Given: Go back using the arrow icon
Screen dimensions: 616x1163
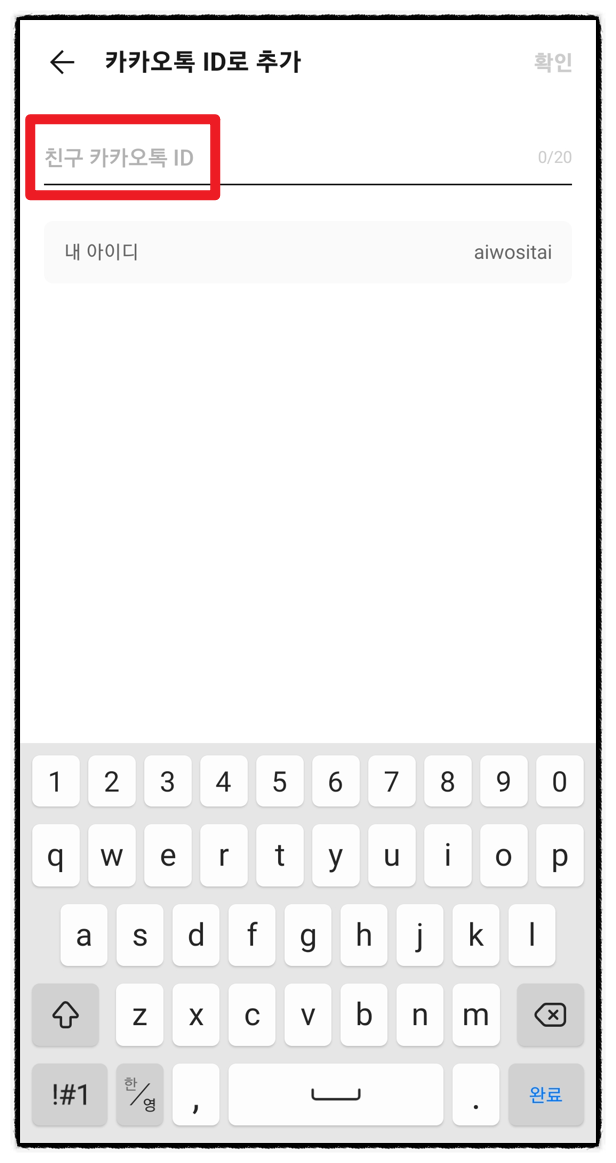Looking at the screenshot, I should tap(62, 62).
